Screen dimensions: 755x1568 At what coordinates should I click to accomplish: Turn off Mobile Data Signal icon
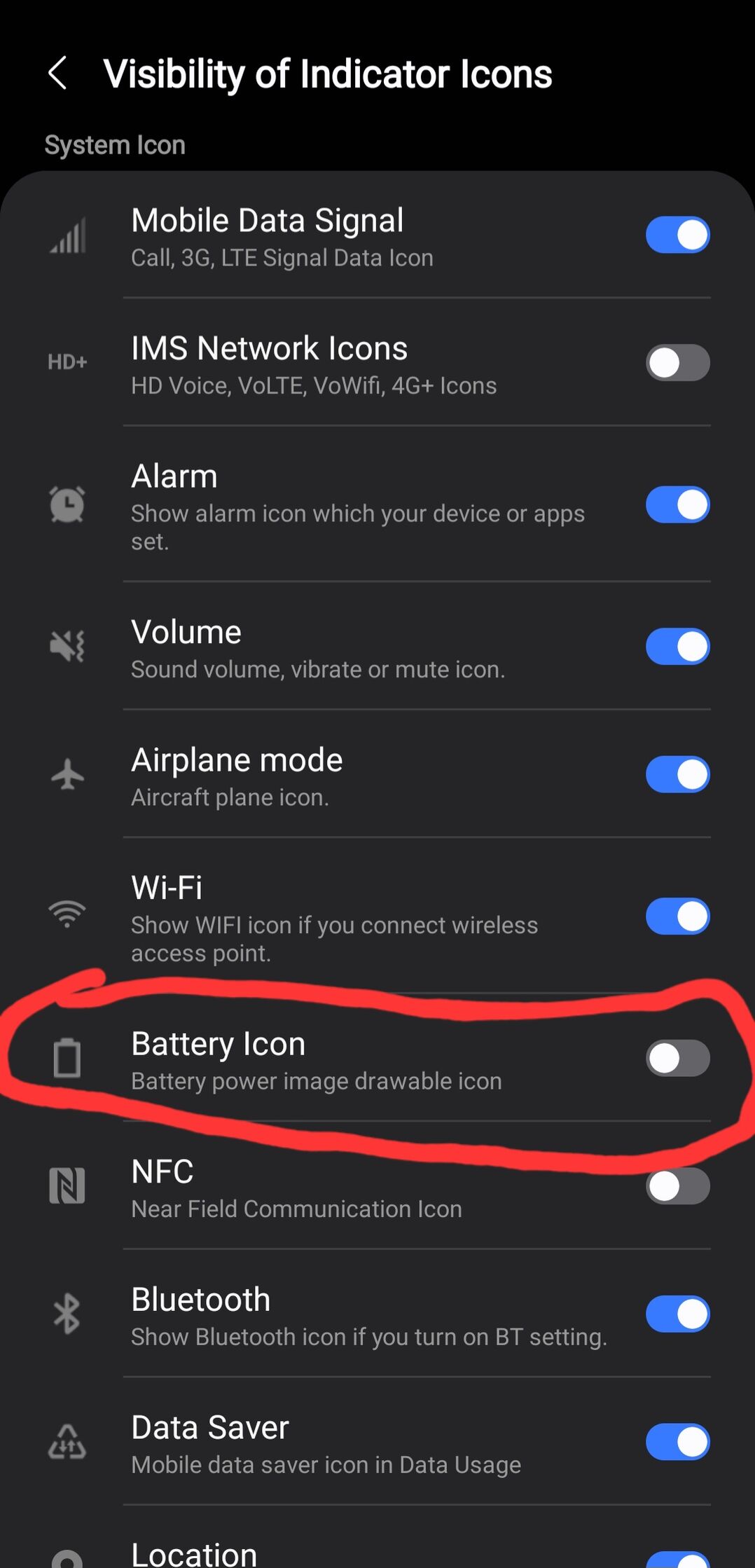(677, 235)
